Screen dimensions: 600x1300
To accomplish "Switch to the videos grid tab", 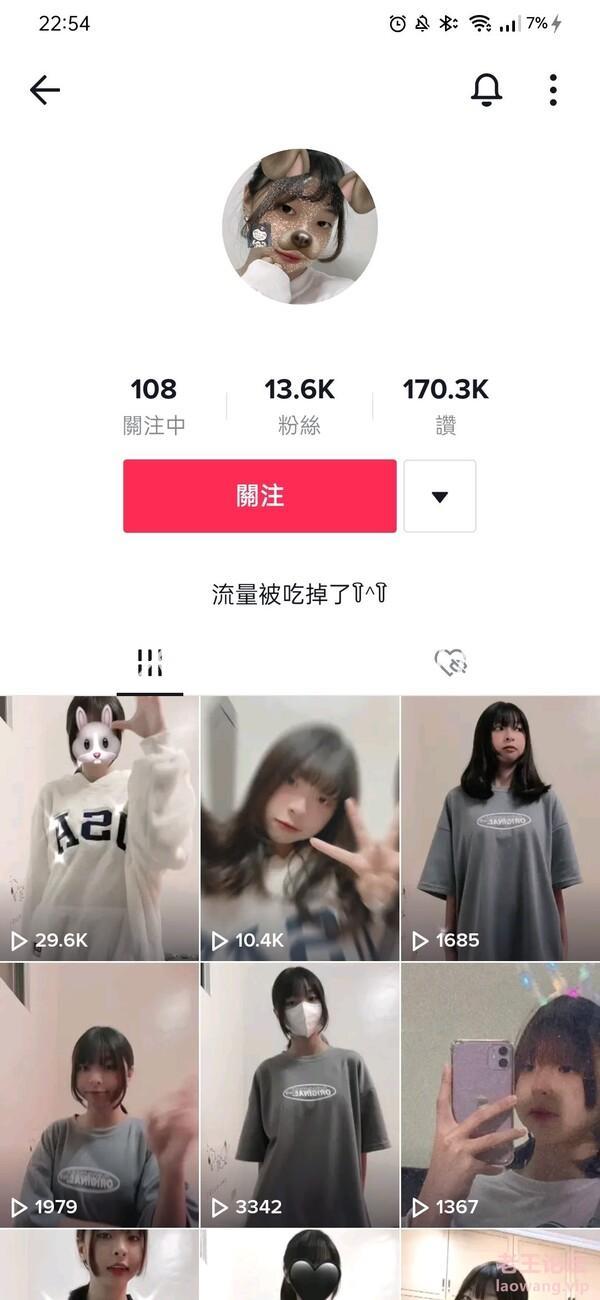I will coord(150,662).
